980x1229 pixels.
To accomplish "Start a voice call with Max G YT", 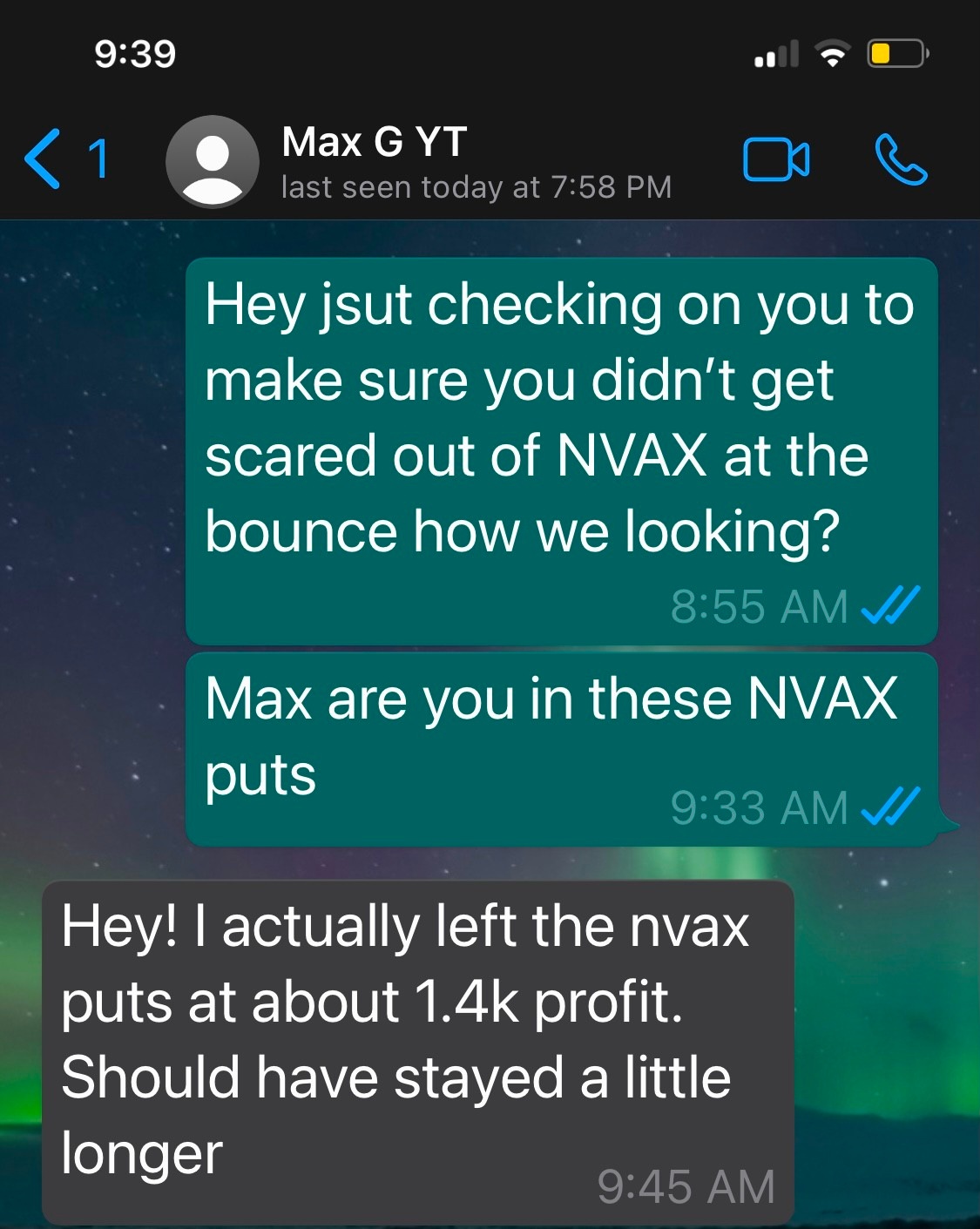I will [x=901, y=160].
